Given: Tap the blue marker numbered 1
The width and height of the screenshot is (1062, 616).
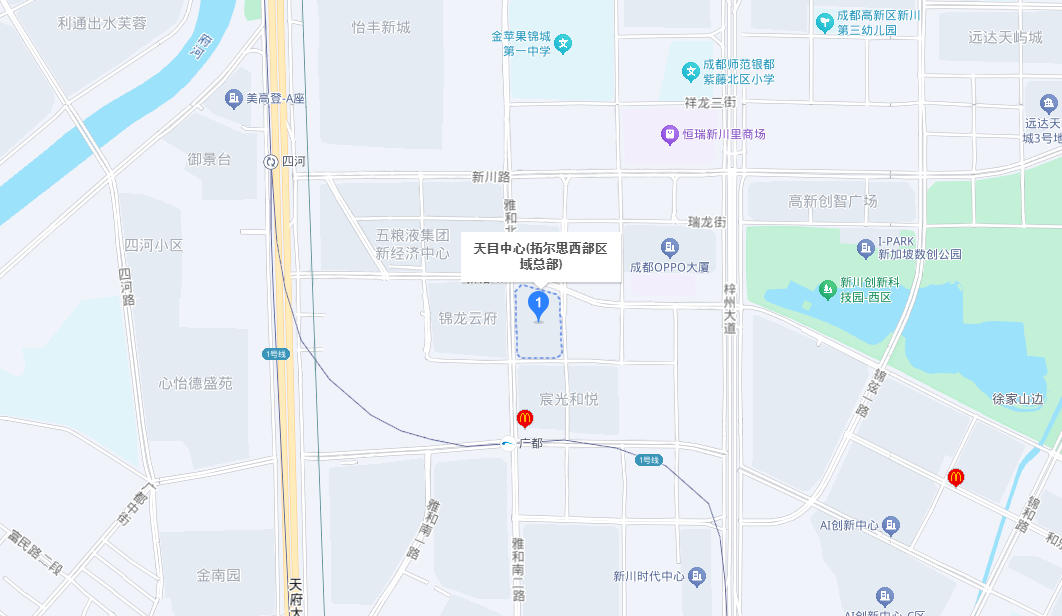Looking at the screenshot, I should 538,304.
